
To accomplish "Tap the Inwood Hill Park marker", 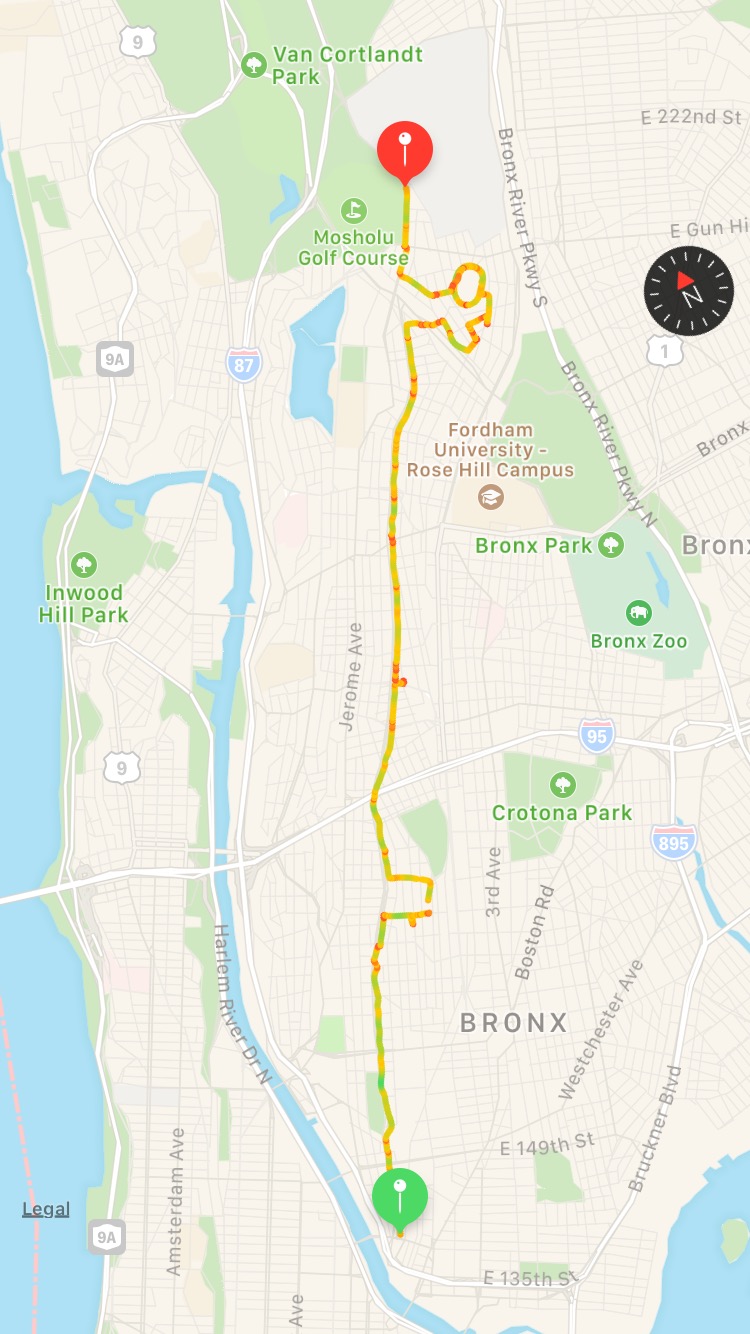I will tap(84, 565).
